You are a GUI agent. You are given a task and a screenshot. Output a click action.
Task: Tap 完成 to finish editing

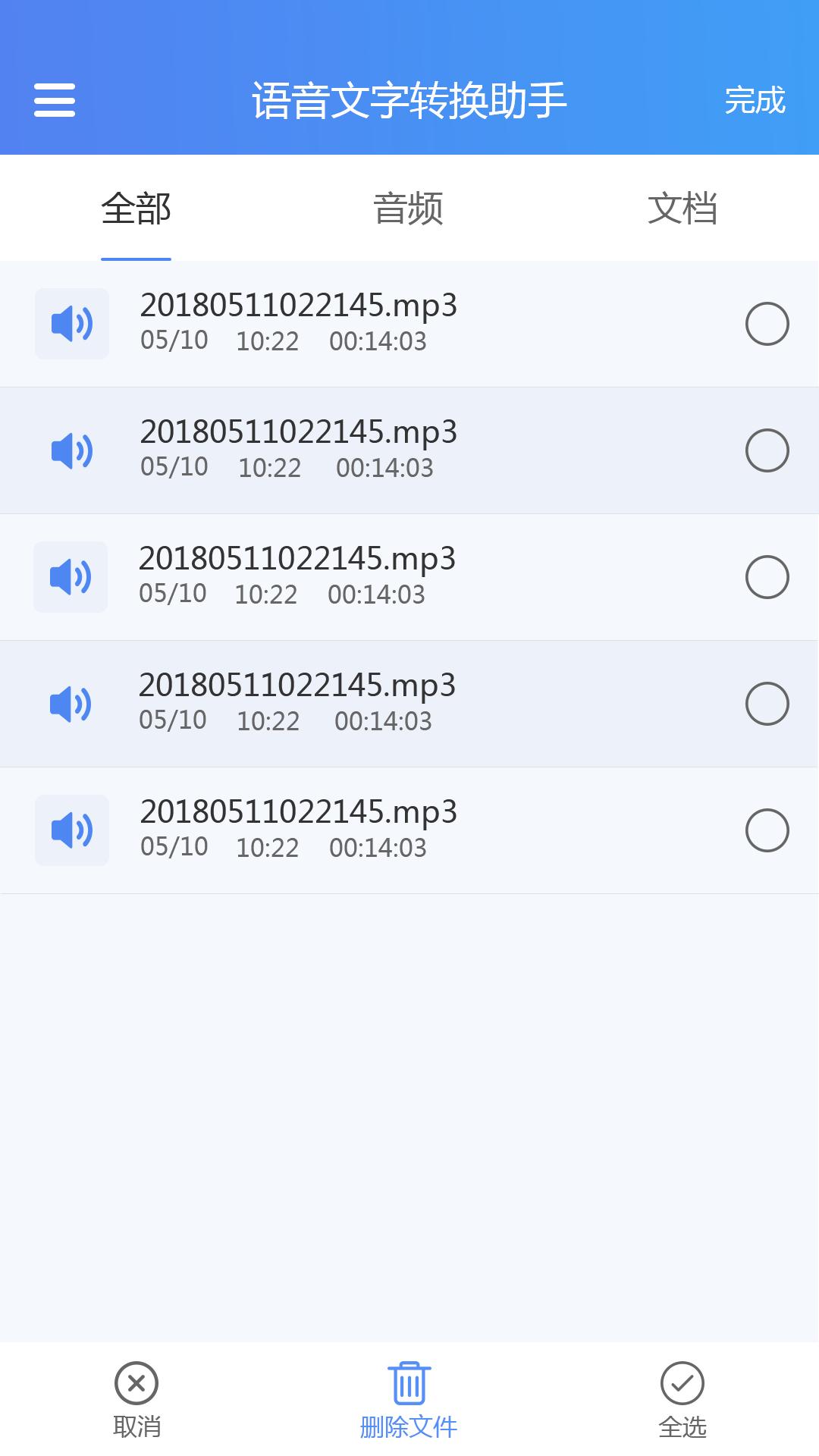(x=755, y=101)
